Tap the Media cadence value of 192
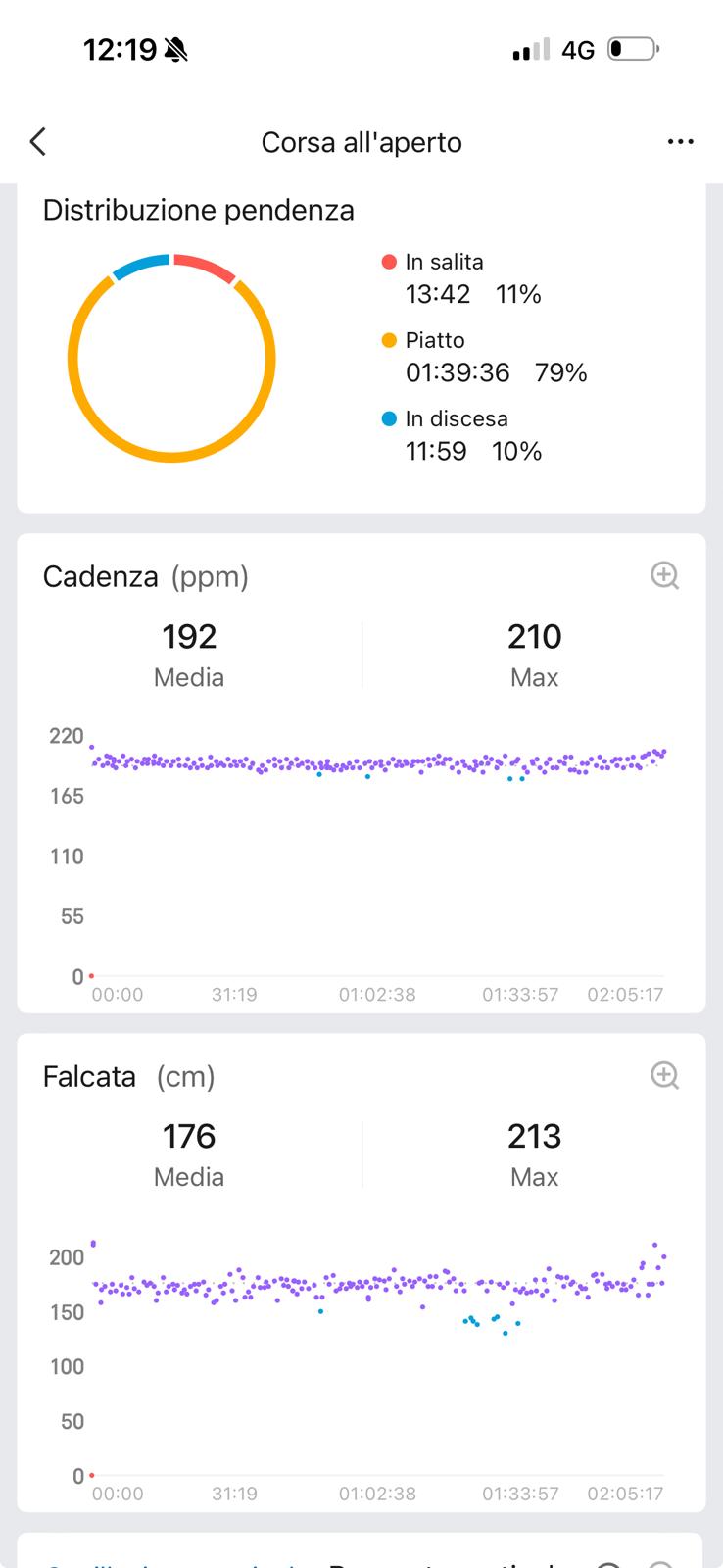The image size is (723, 1568). pos(188,637)
